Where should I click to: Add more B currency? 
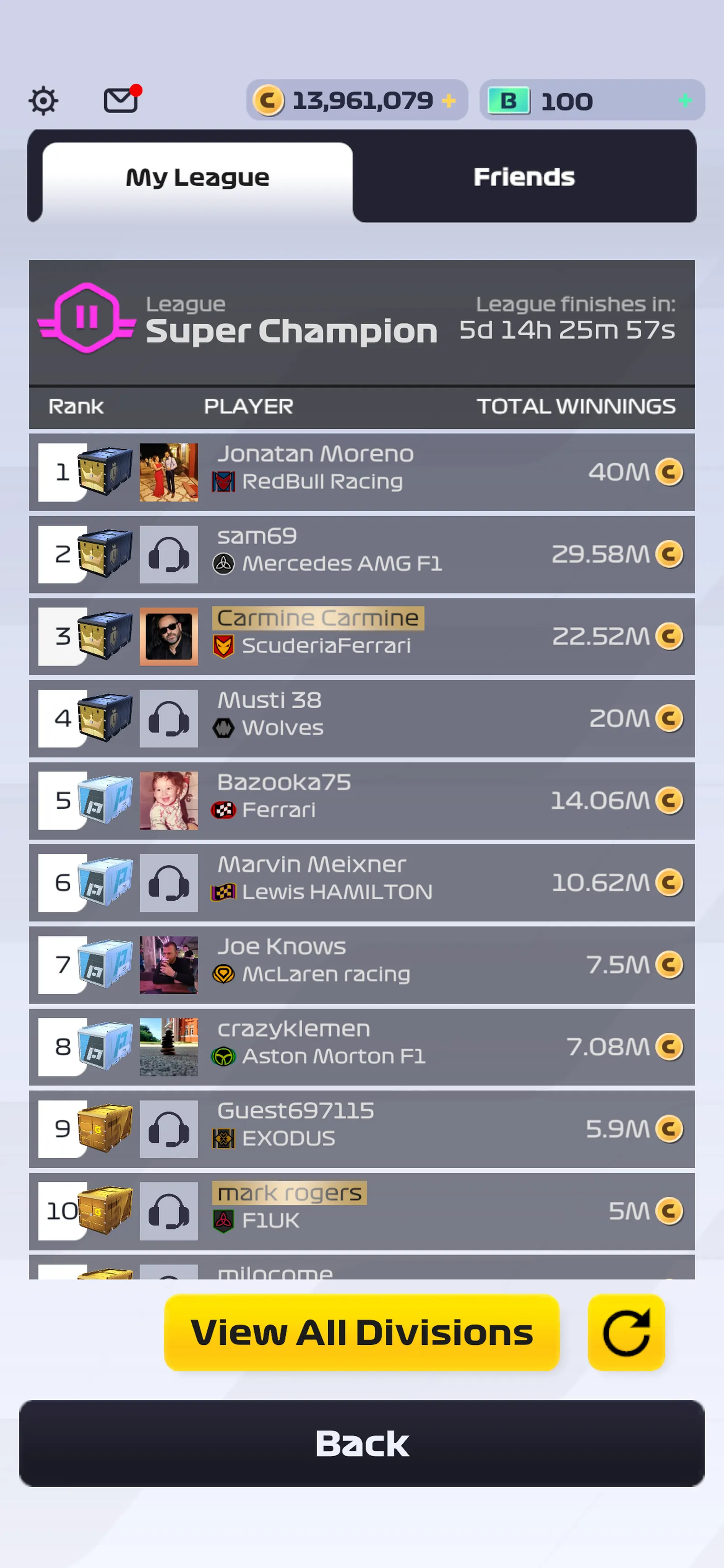click(x=685, y=101)
